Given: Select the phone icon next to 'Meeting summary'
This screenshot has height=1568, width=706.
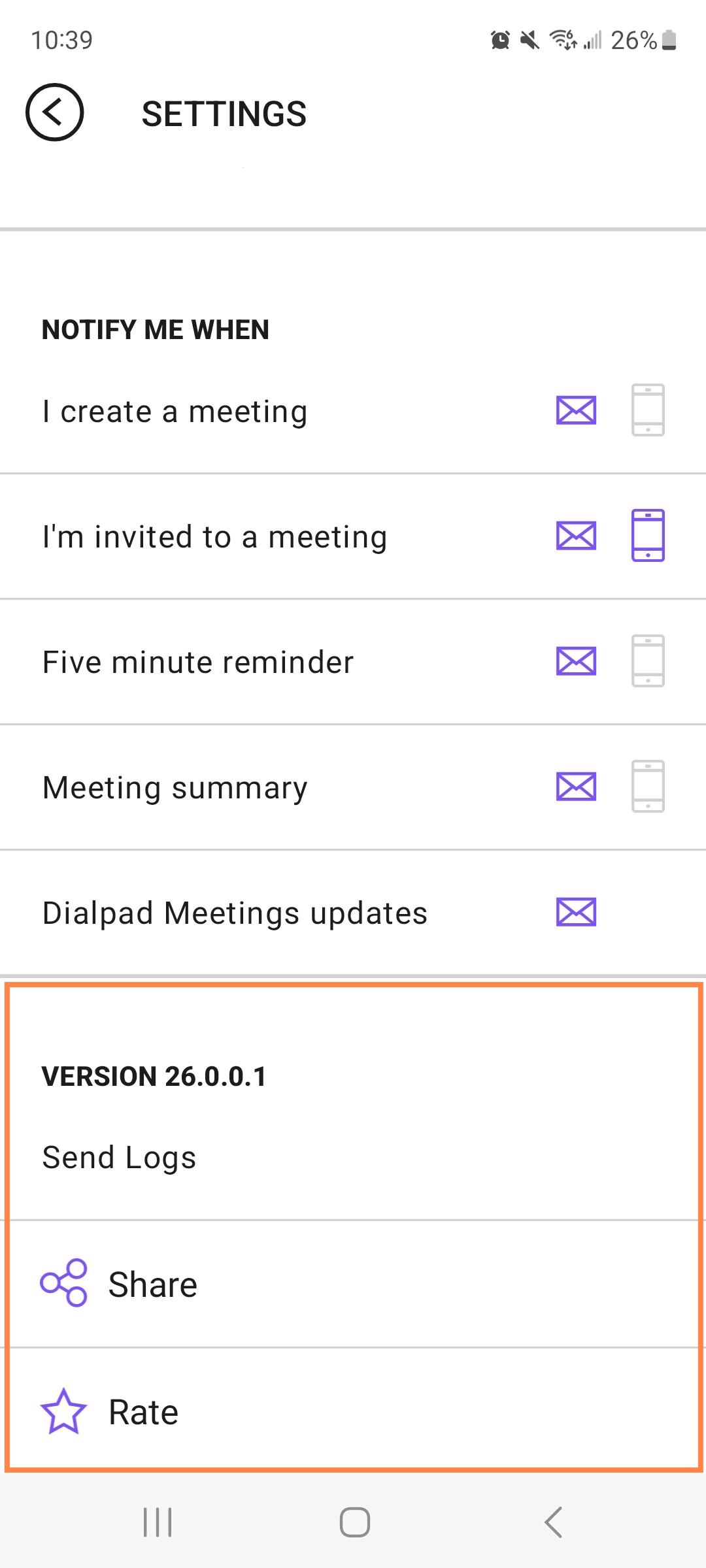Looking at the screenshot, I should click(648, 786).
